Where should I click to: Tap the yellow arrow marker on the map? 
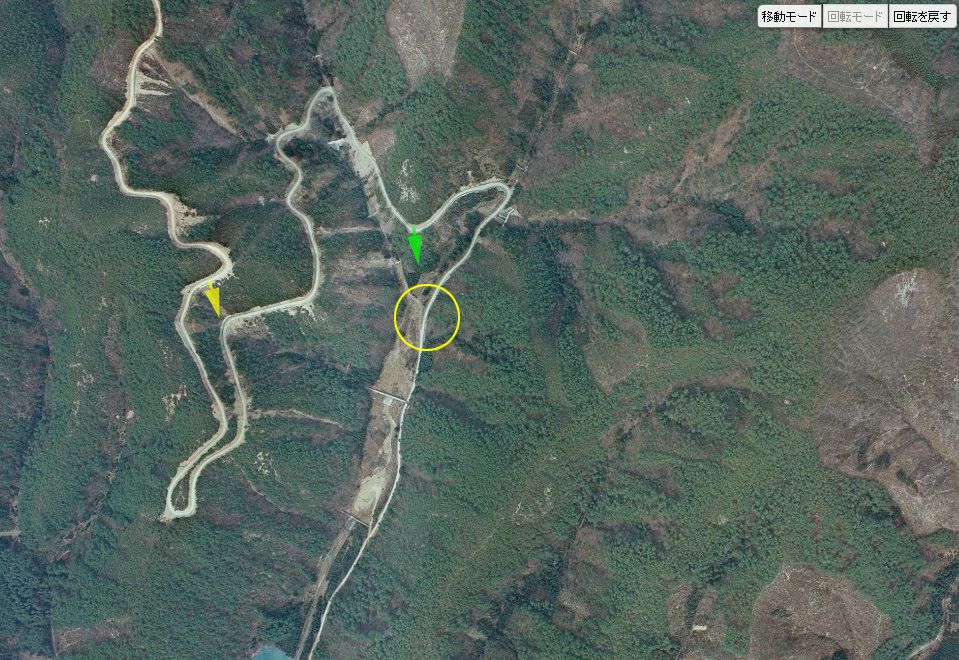[213, 300]
